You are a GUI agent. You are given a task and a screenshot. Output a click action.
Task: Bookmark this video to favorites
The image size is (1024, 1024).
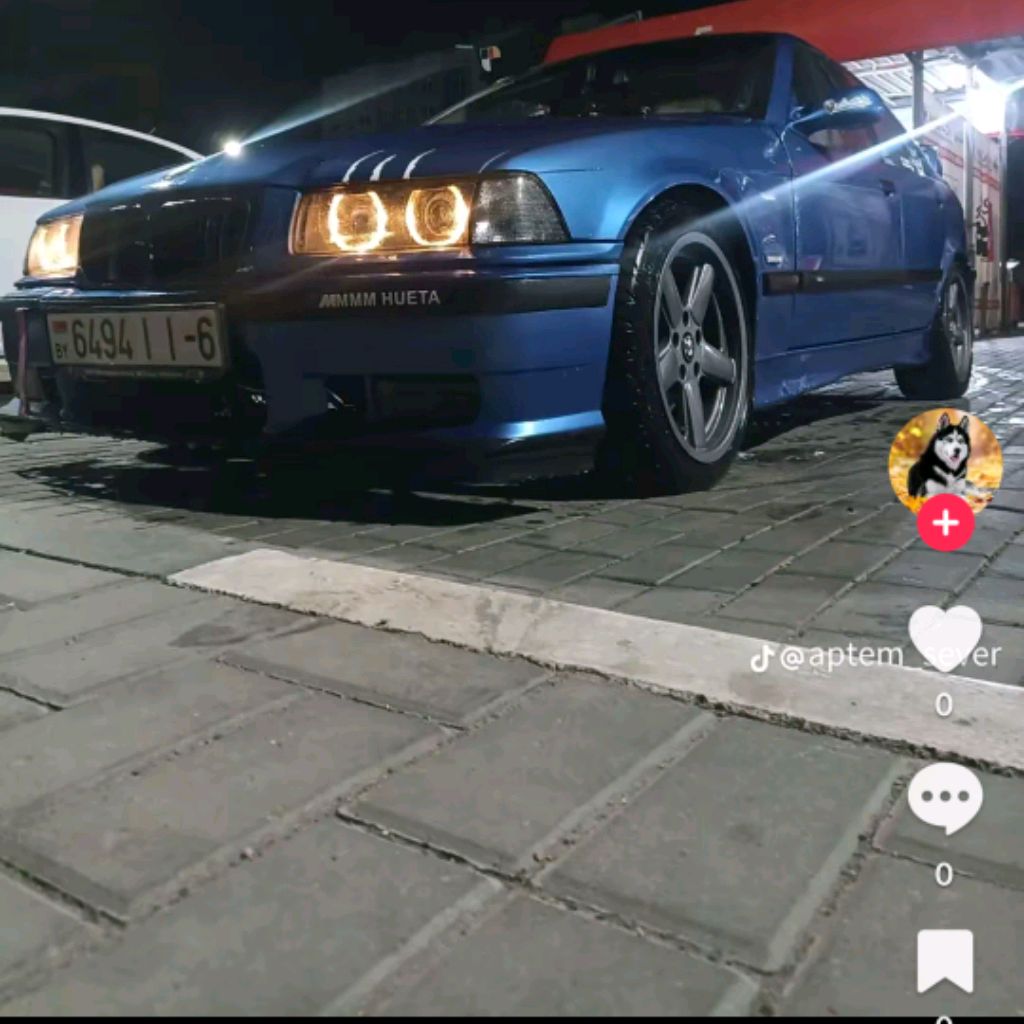coord(945,960)
